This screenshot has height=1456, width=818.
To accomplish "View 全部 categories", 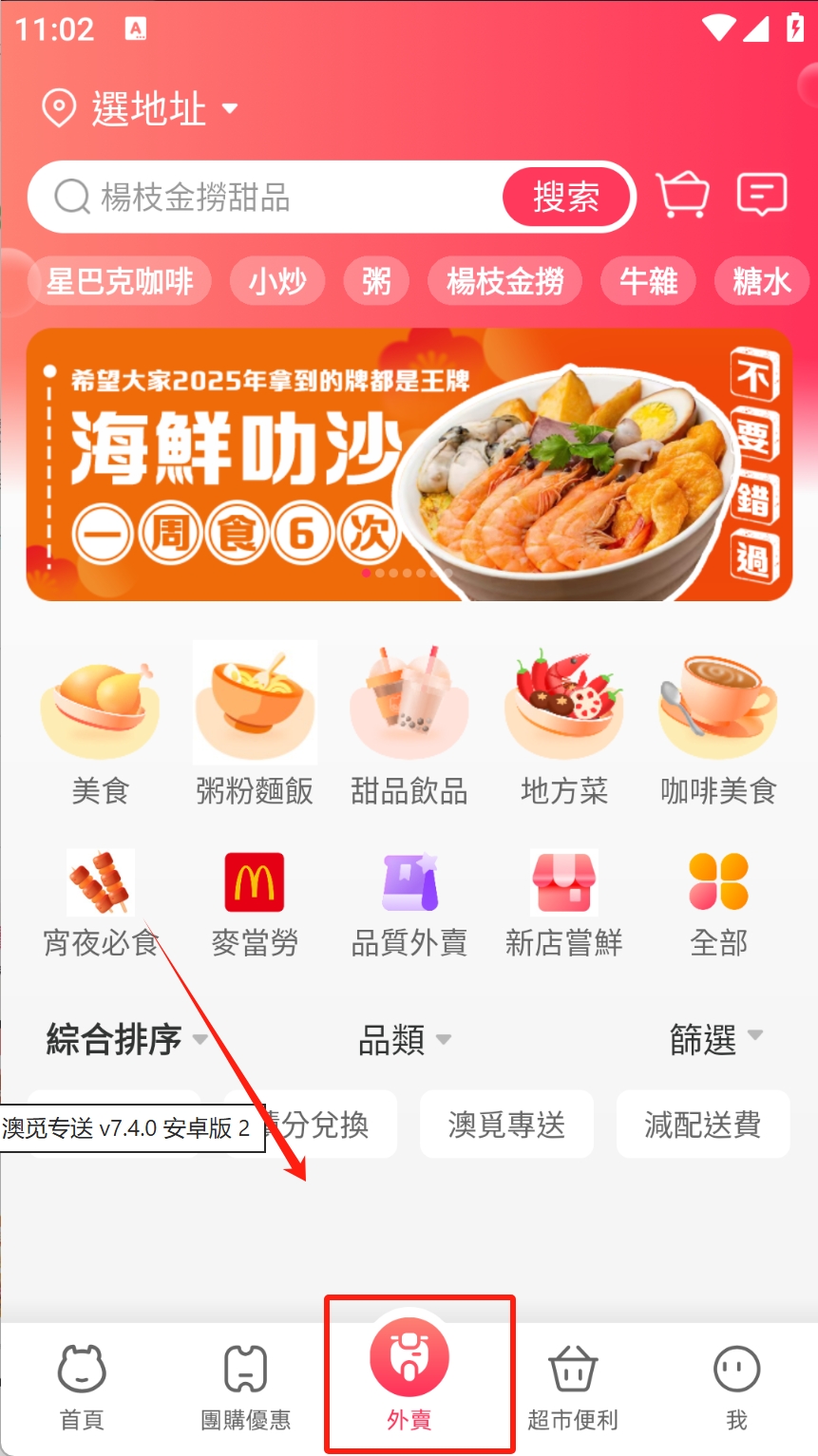I will click(x=718, y=902).
